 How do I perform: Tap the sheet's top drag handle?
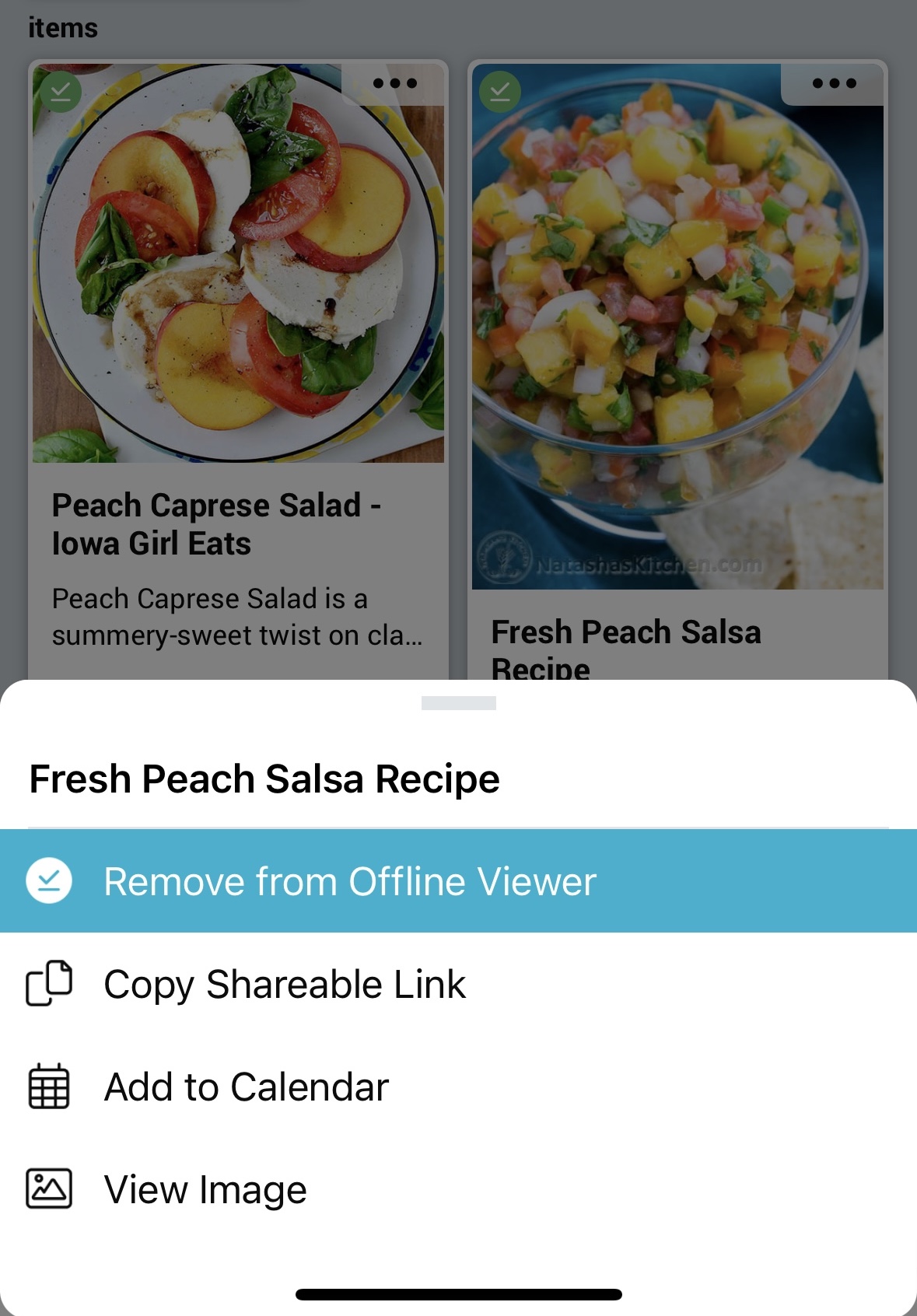pyautogui.click(x=458, y=703)
